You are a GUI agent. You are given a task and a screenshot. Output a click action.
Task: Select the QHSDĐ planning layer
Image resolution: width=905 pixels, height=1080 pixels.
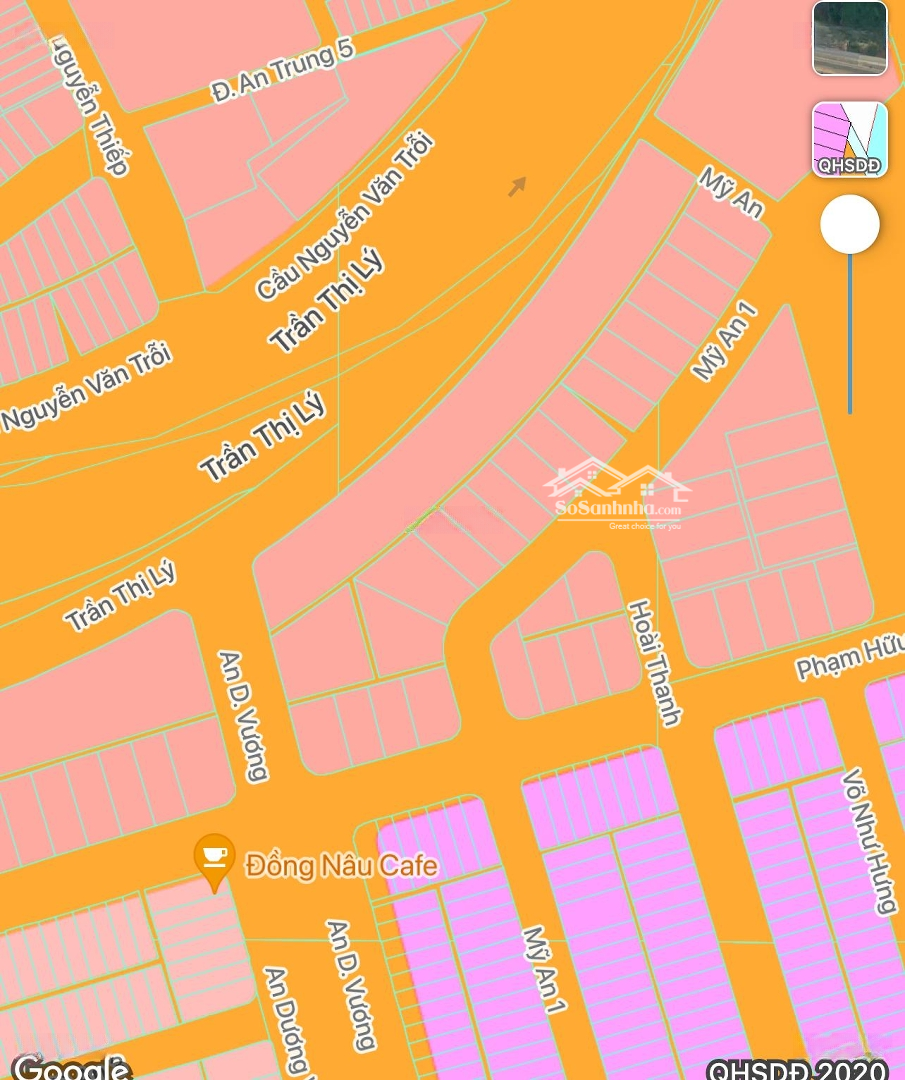coord(849,139)
